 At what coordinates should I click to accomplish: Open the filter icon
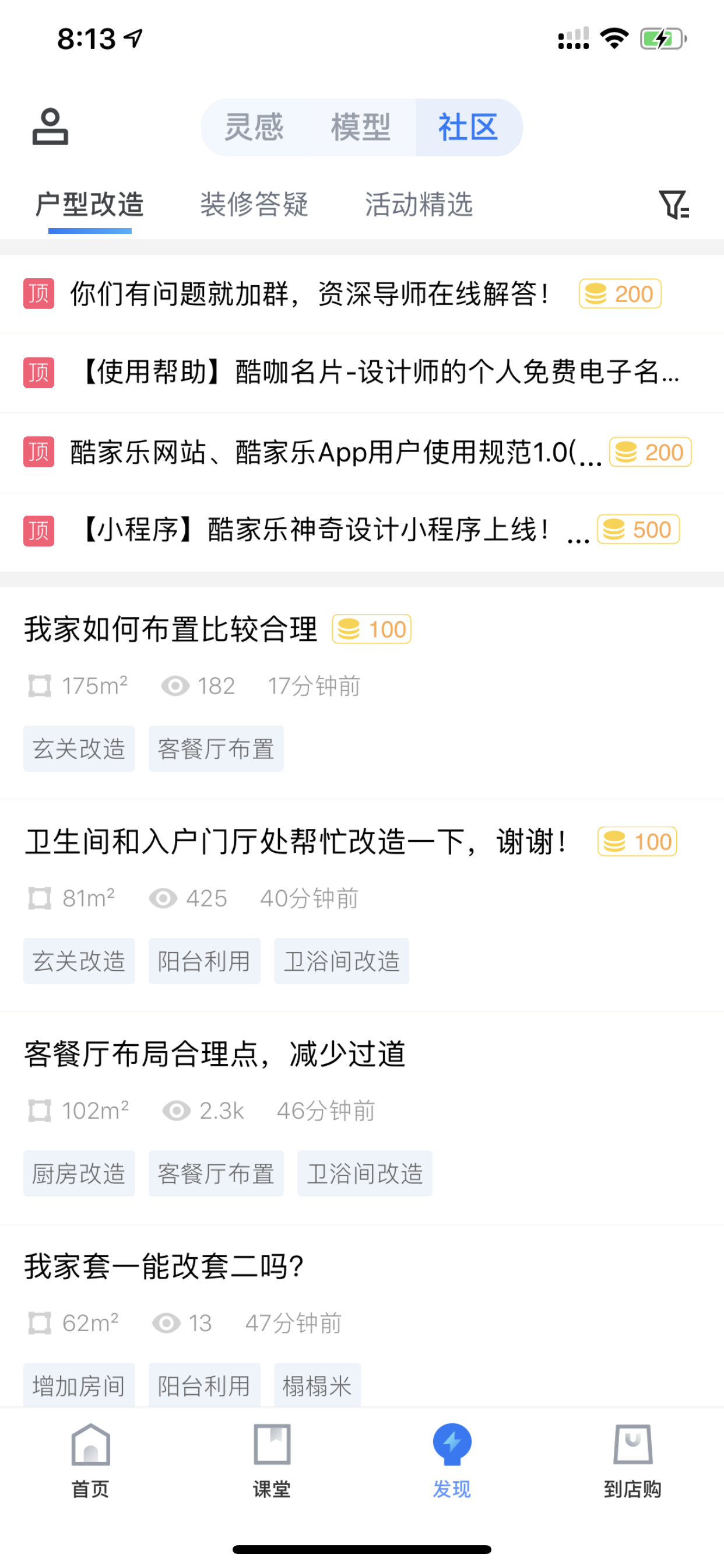click(673, 205)
